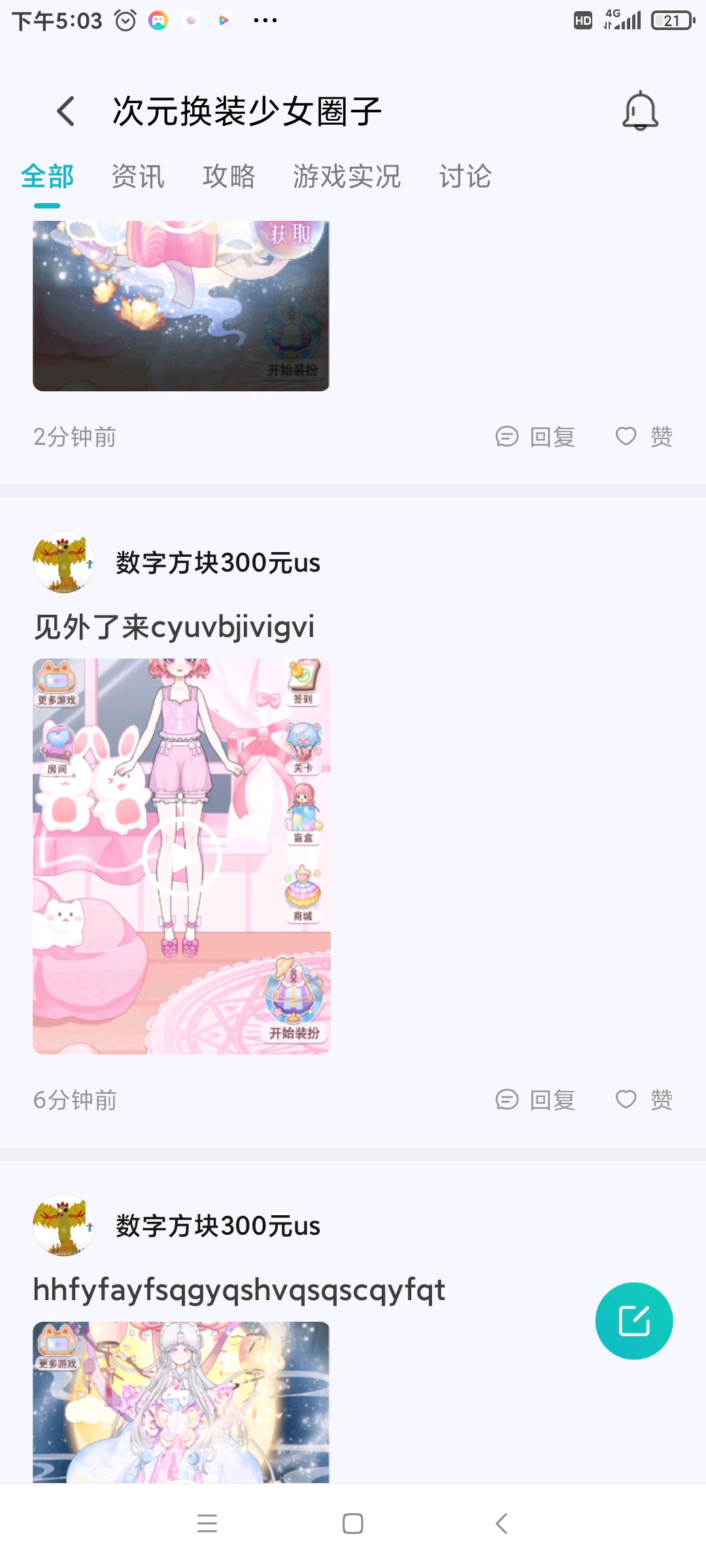Viewport: 706px width, 1568px height.
Task: Play the video in 见外了来cyuvbjivigvi post
Action: 182,856
